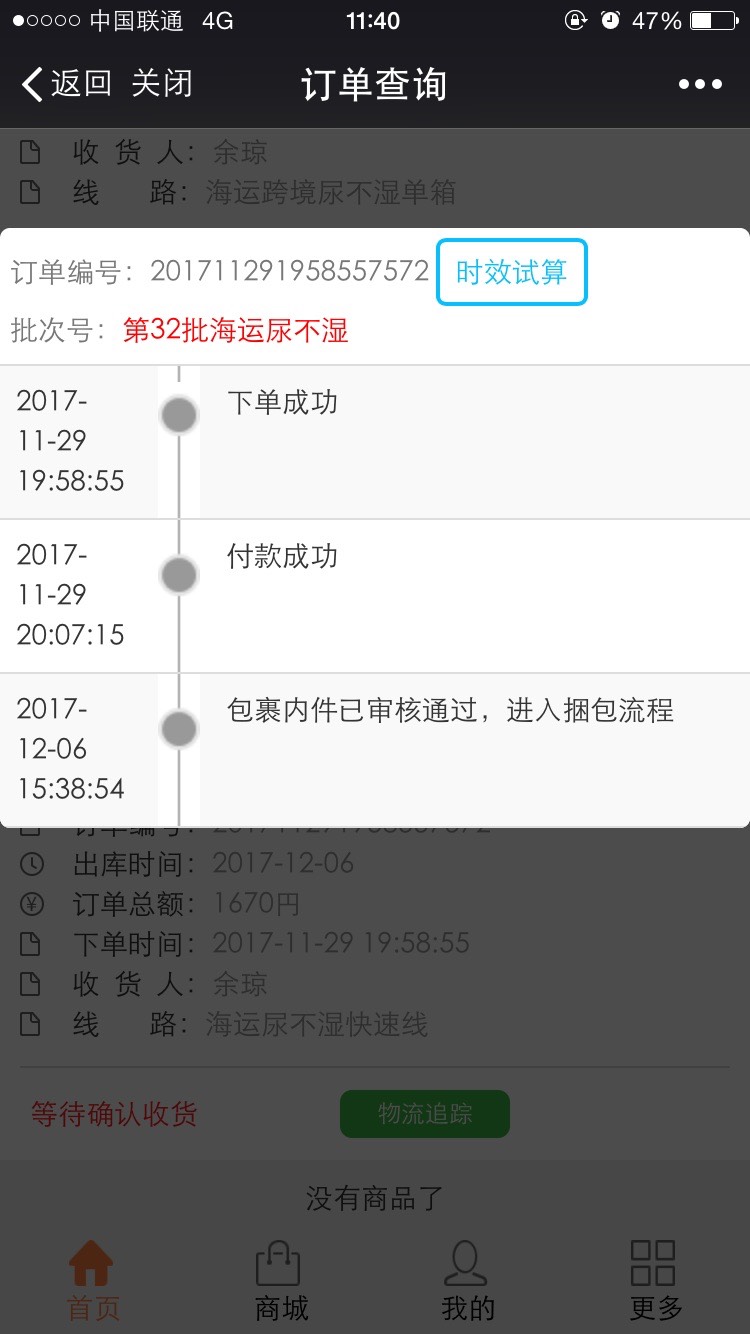
Task: Close the page with 关闭
Action: tap(162, 85)
